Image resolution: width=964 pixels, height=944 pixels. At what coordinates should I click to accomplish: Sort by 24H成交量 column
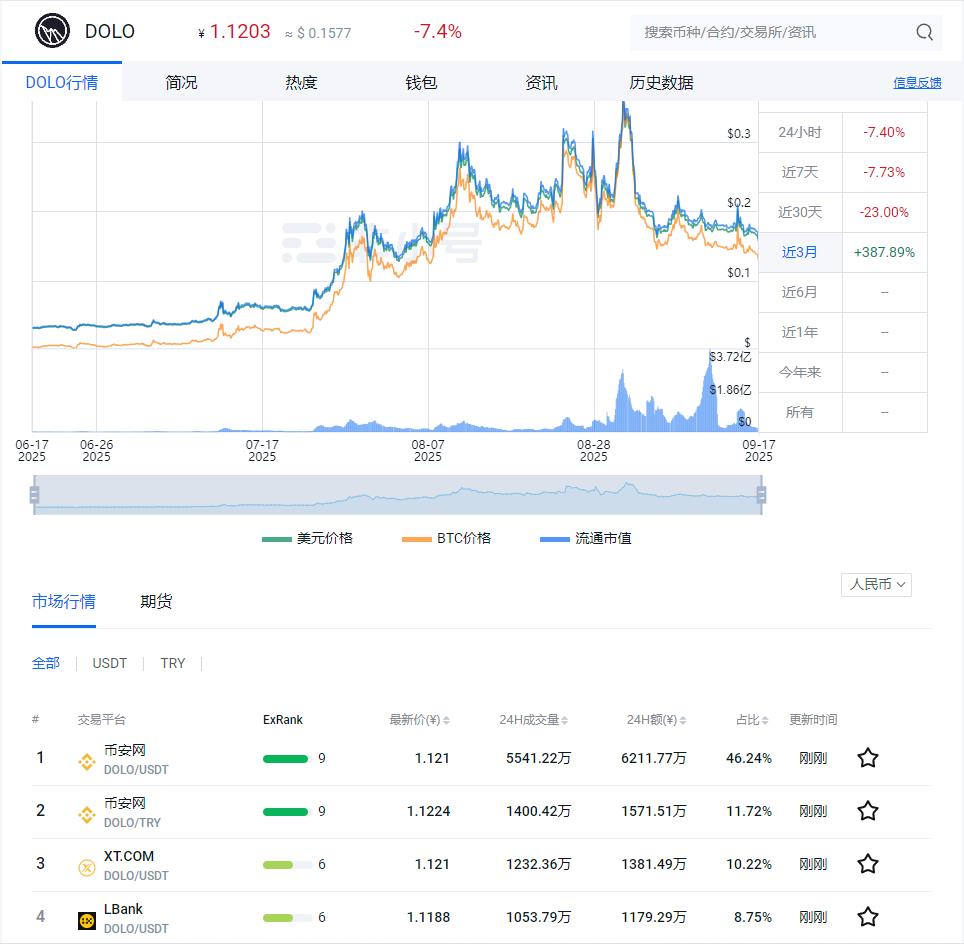pos(534,720)
